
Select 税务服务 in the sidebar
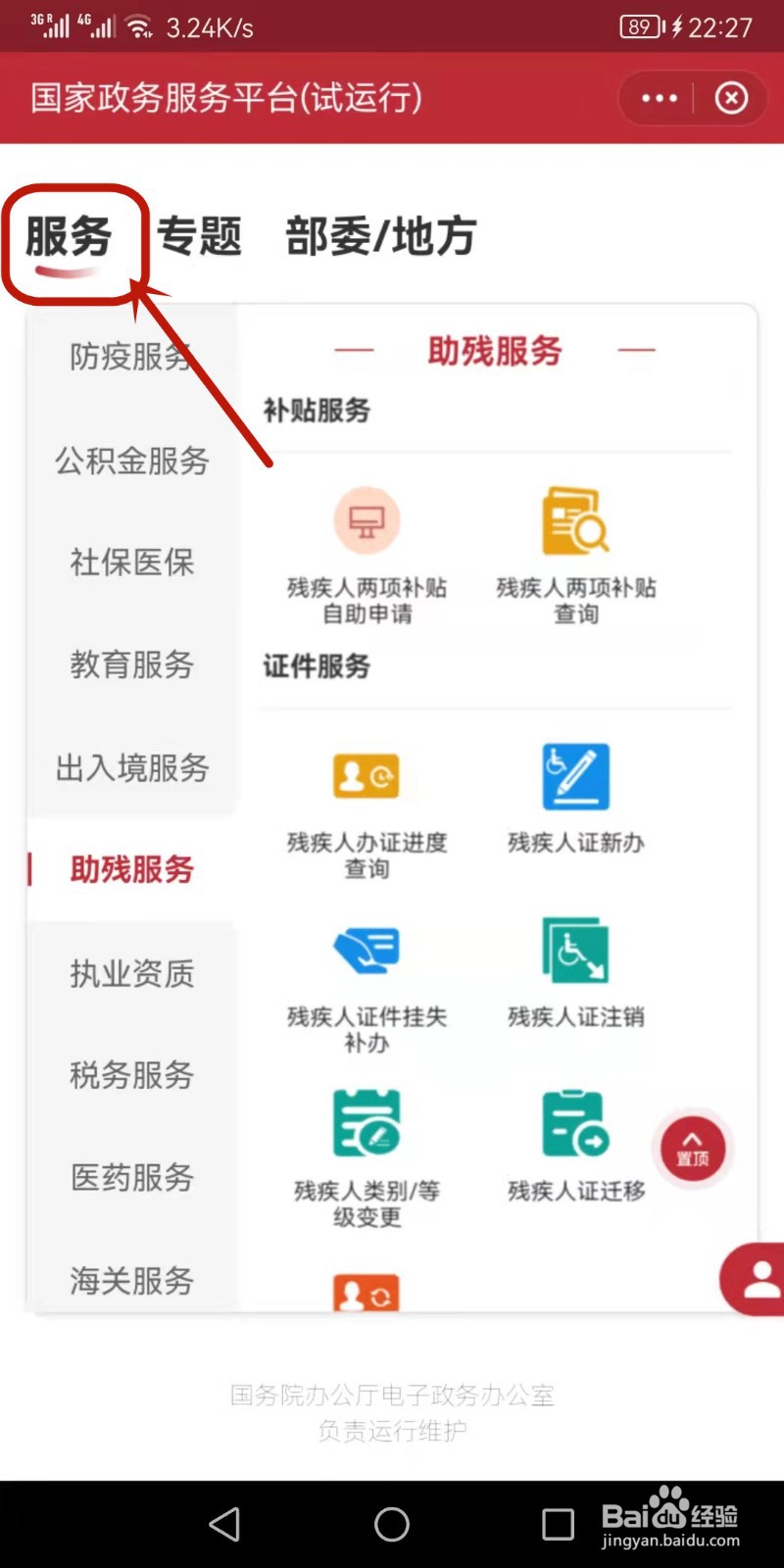click(130, 1075)
